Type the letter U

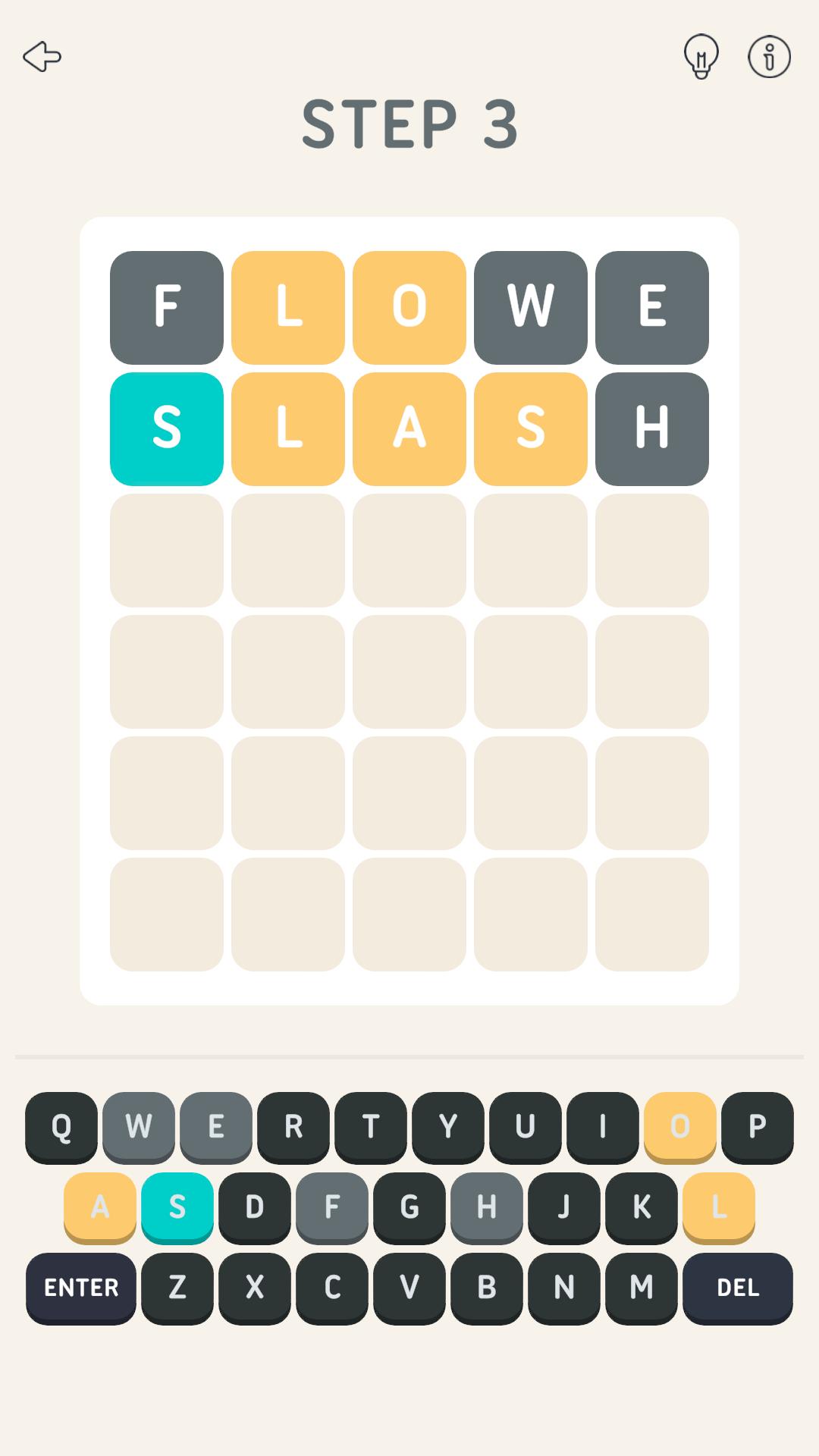(x=526, y=1126)
